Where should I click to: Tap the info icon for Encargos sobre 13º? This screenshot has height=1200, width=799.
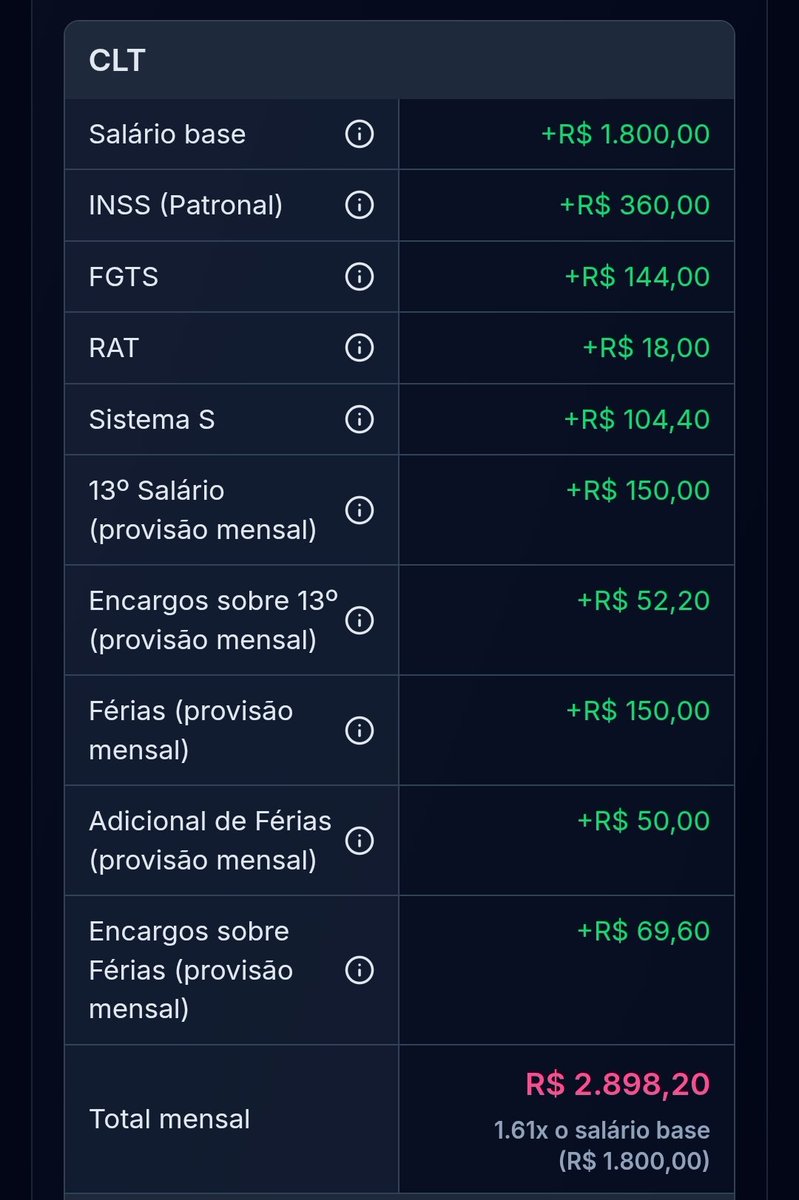358,620
